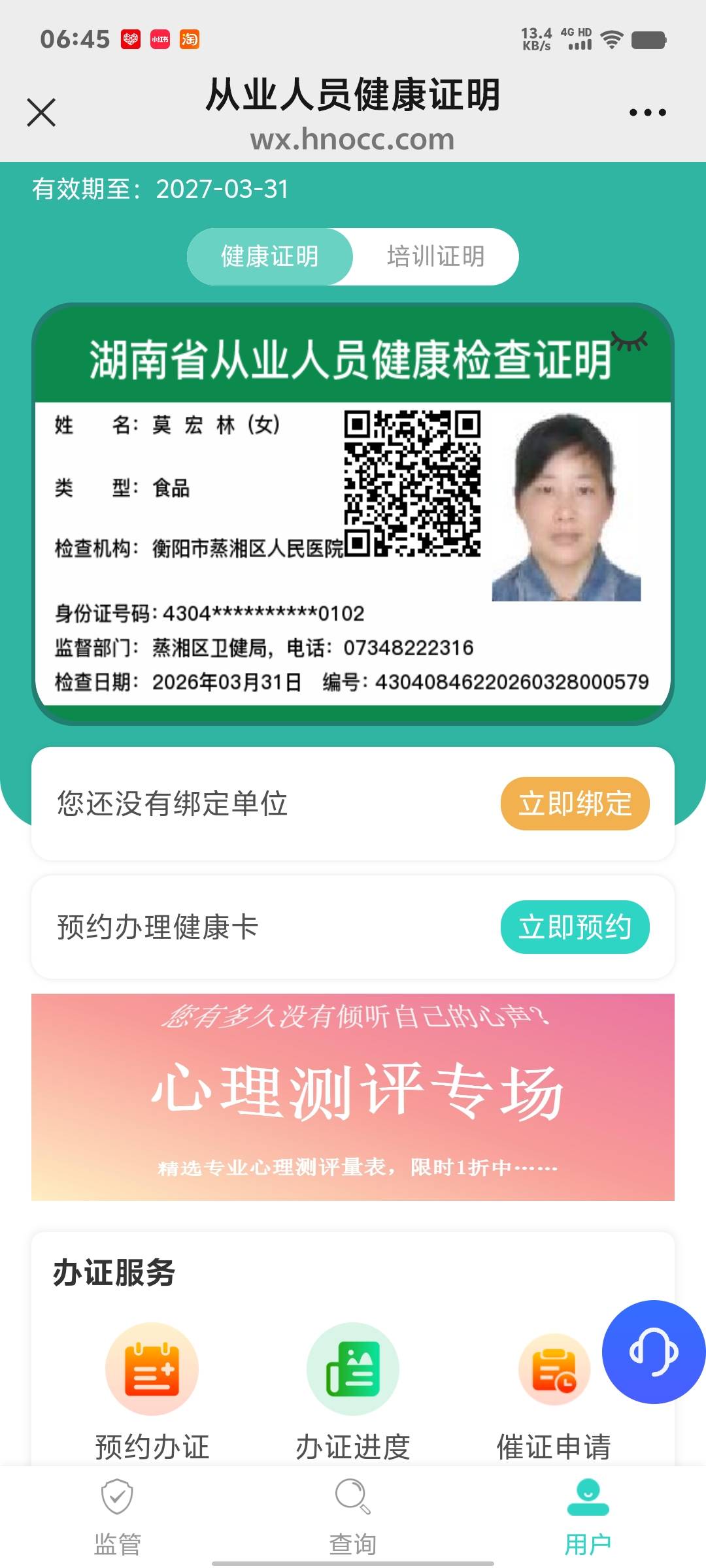Viewport: 706px width, 1568px height.
Task: Go to the 监管 tab
Action: (x=118, y=1516)
